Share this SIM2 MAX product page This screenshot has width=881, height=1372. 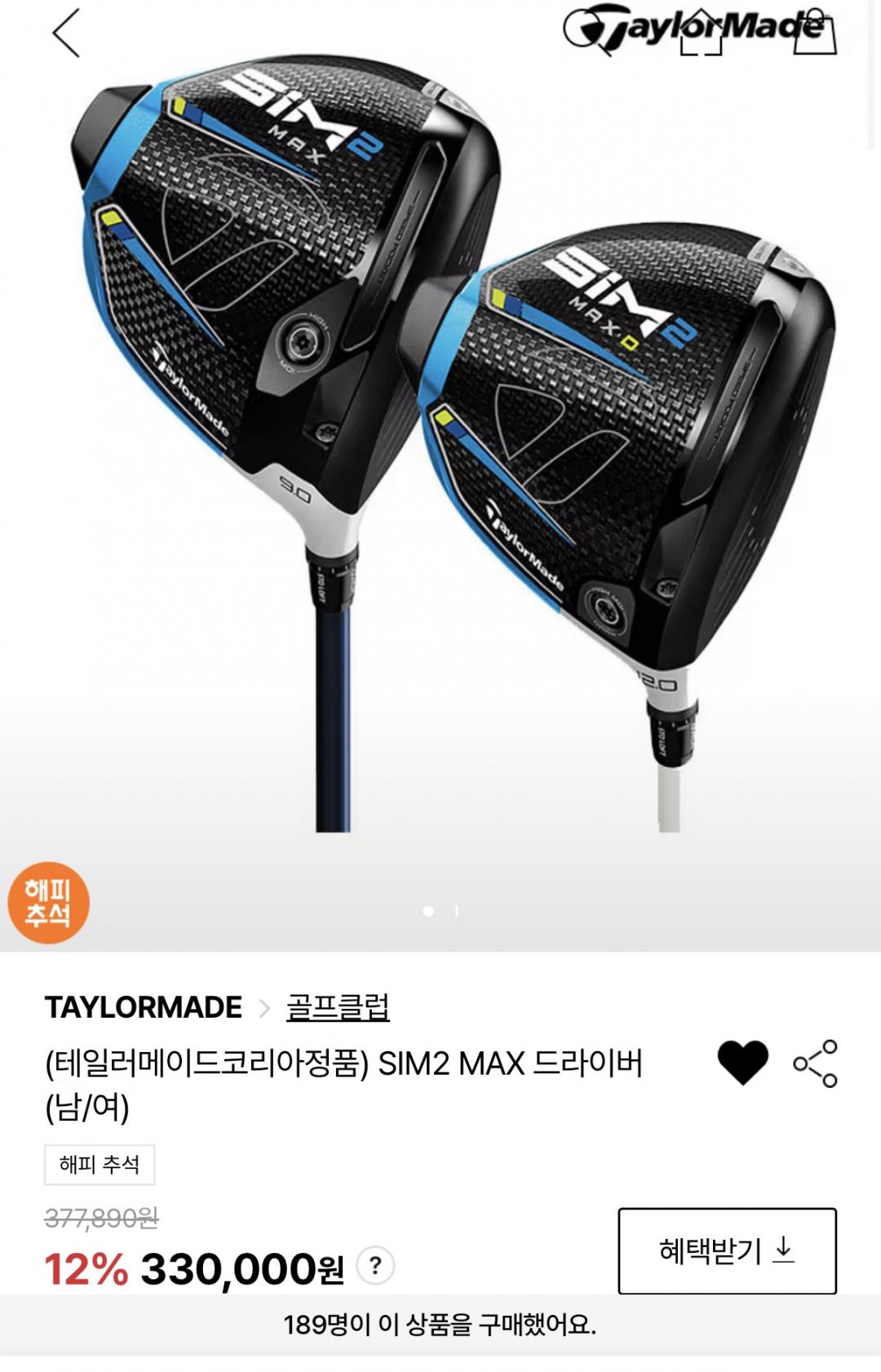pyautogui.click(x=816, y=1063)
